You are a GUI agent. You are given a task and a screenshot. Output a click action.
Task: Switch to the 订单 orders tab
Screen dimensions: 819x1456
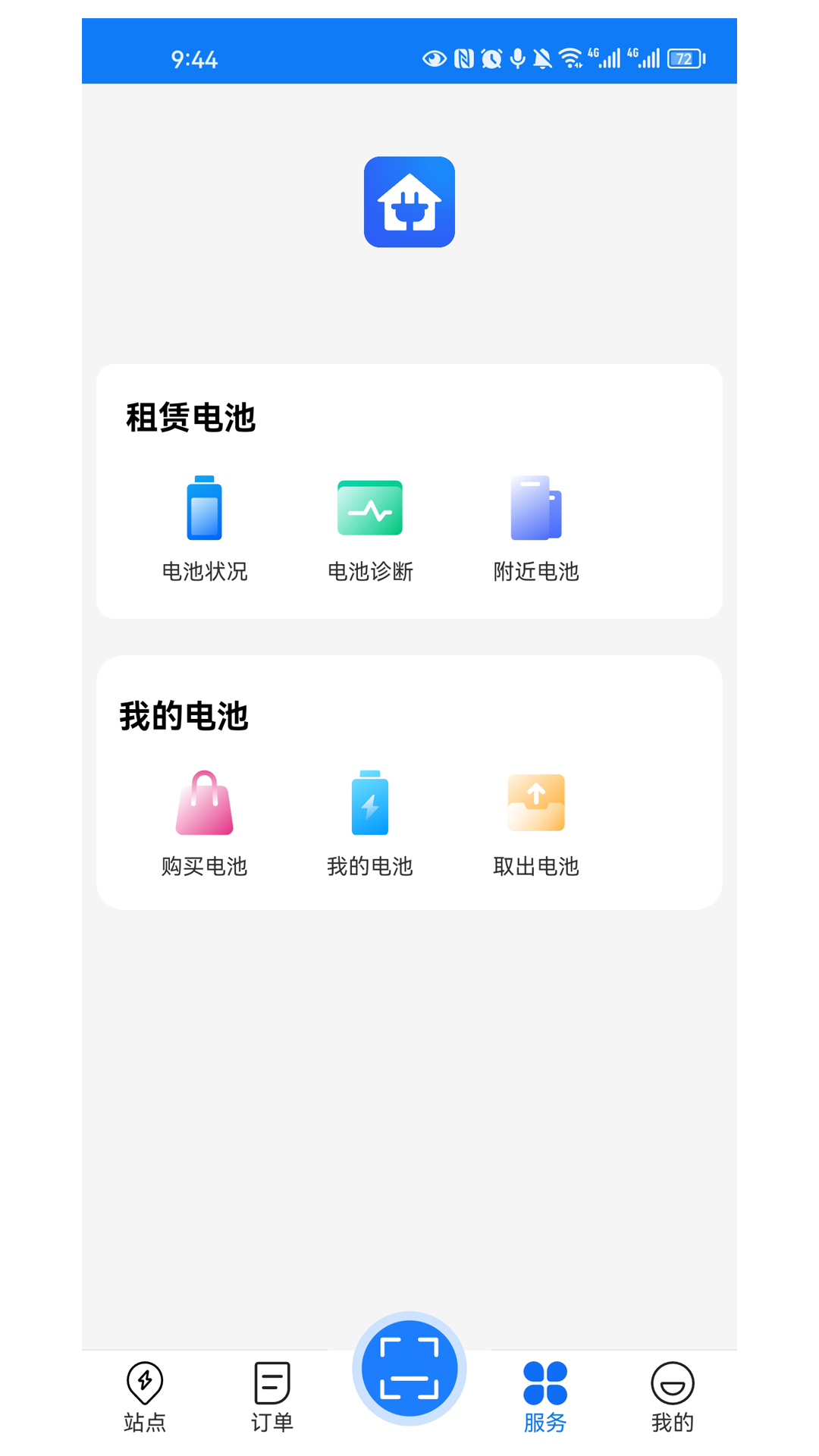click(x=272, y=1397)
